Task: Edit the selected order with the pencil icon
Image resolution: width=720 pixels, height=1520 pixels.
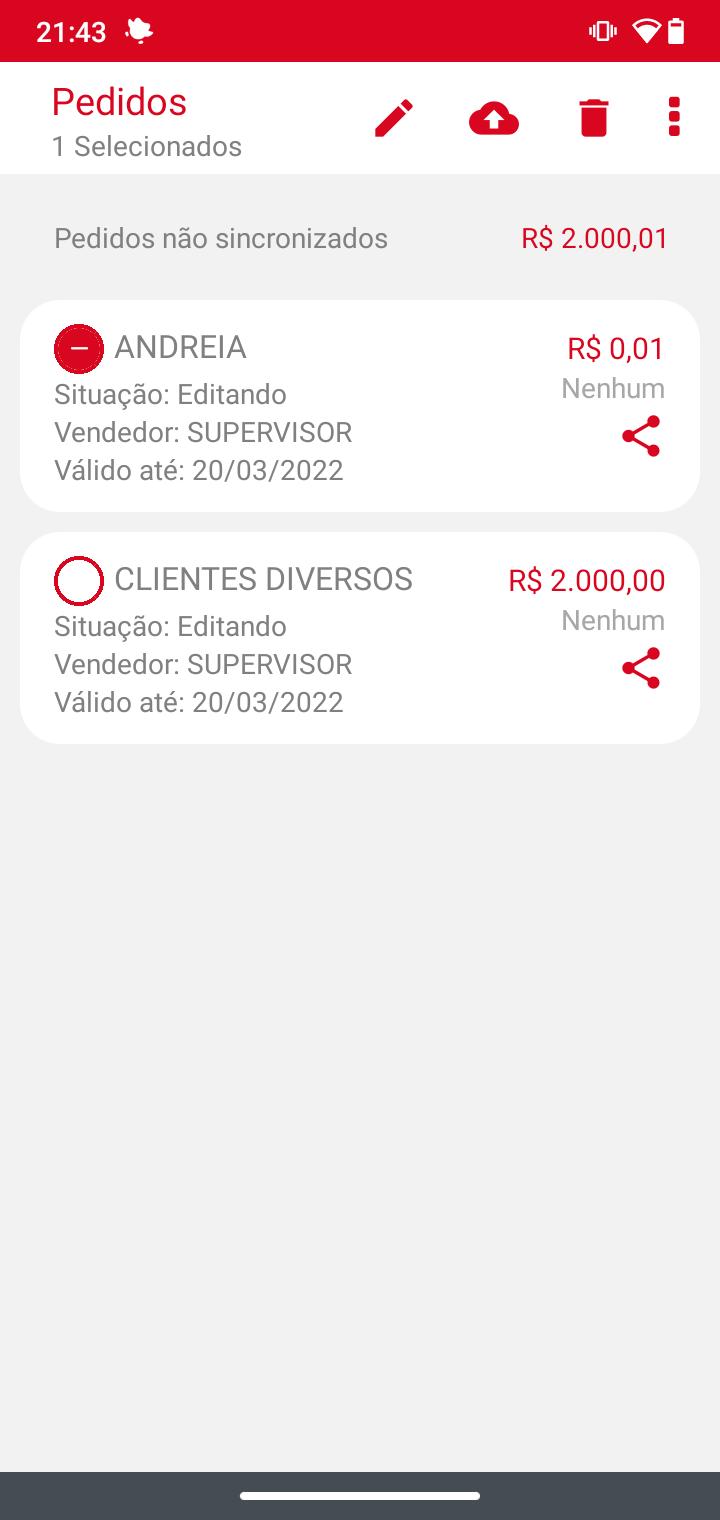Action: [x=394, y=118]
